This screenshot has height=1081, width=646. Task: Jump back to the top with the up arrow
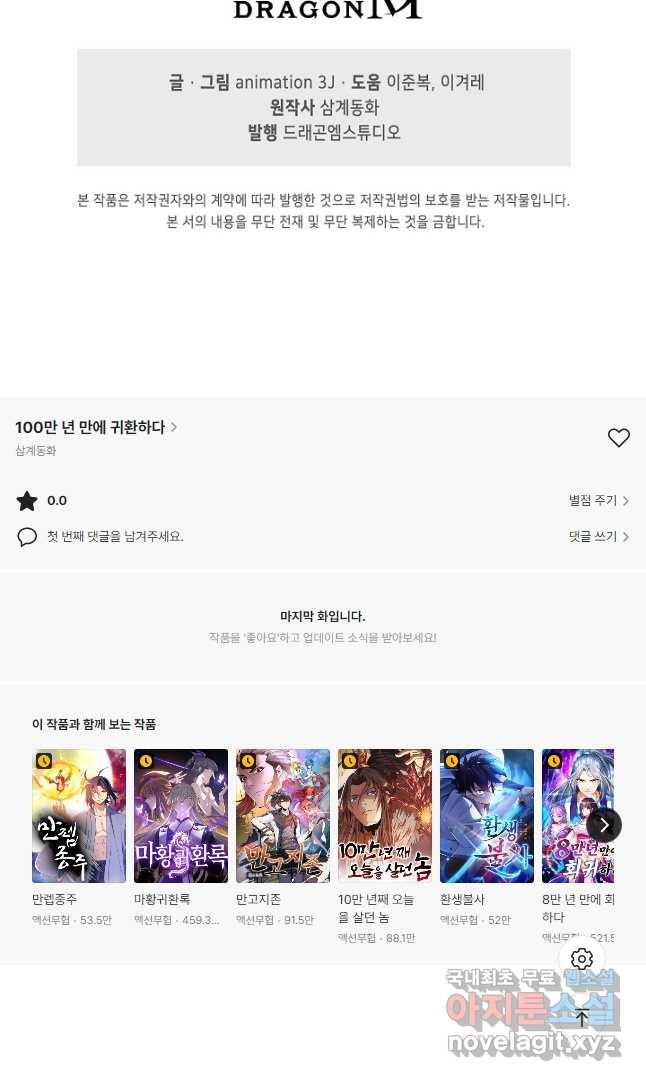[x=582, y=1018]
